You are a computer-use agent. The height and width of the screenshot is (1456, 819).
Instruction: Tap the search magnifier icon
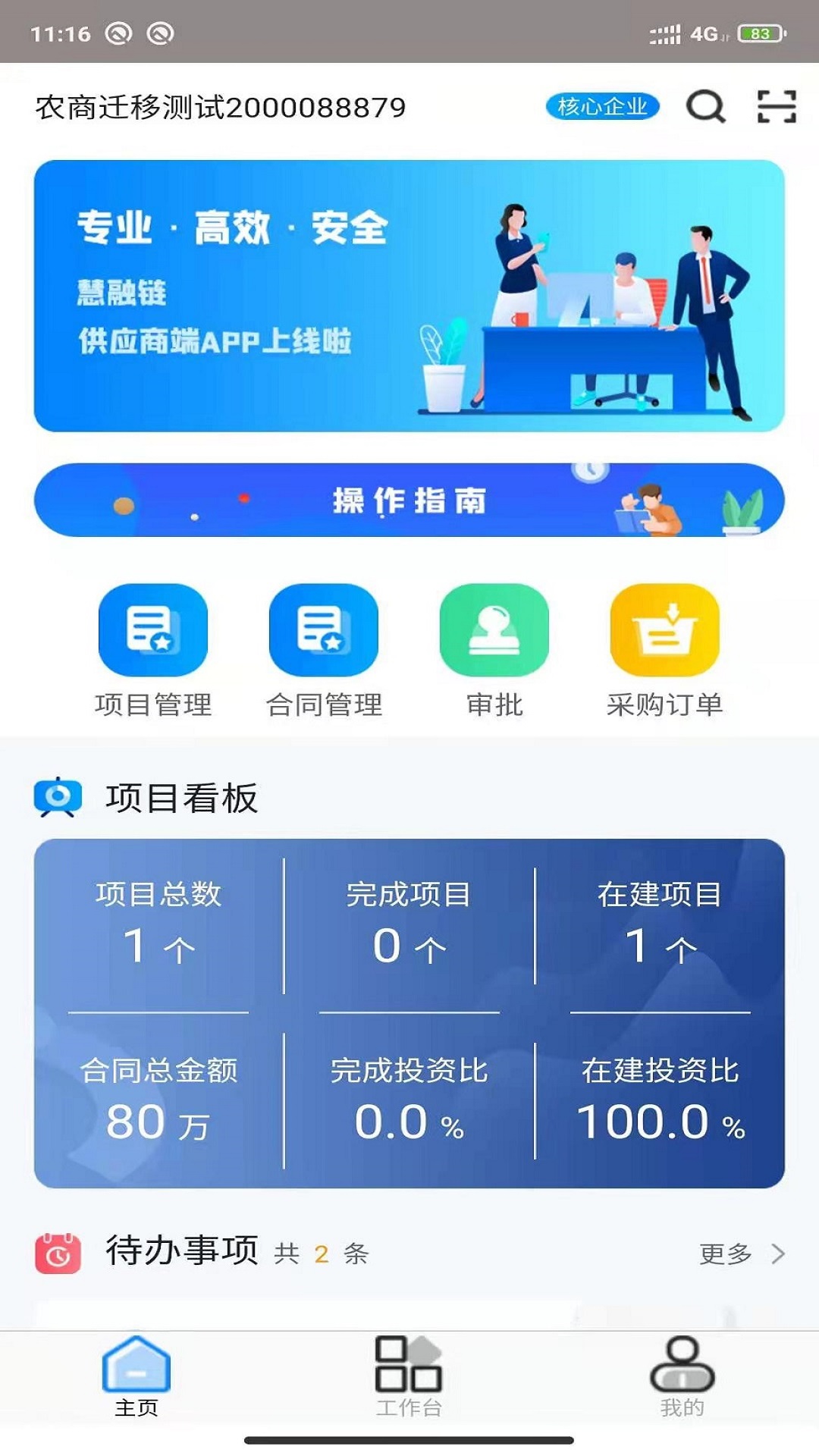[704, 106]
